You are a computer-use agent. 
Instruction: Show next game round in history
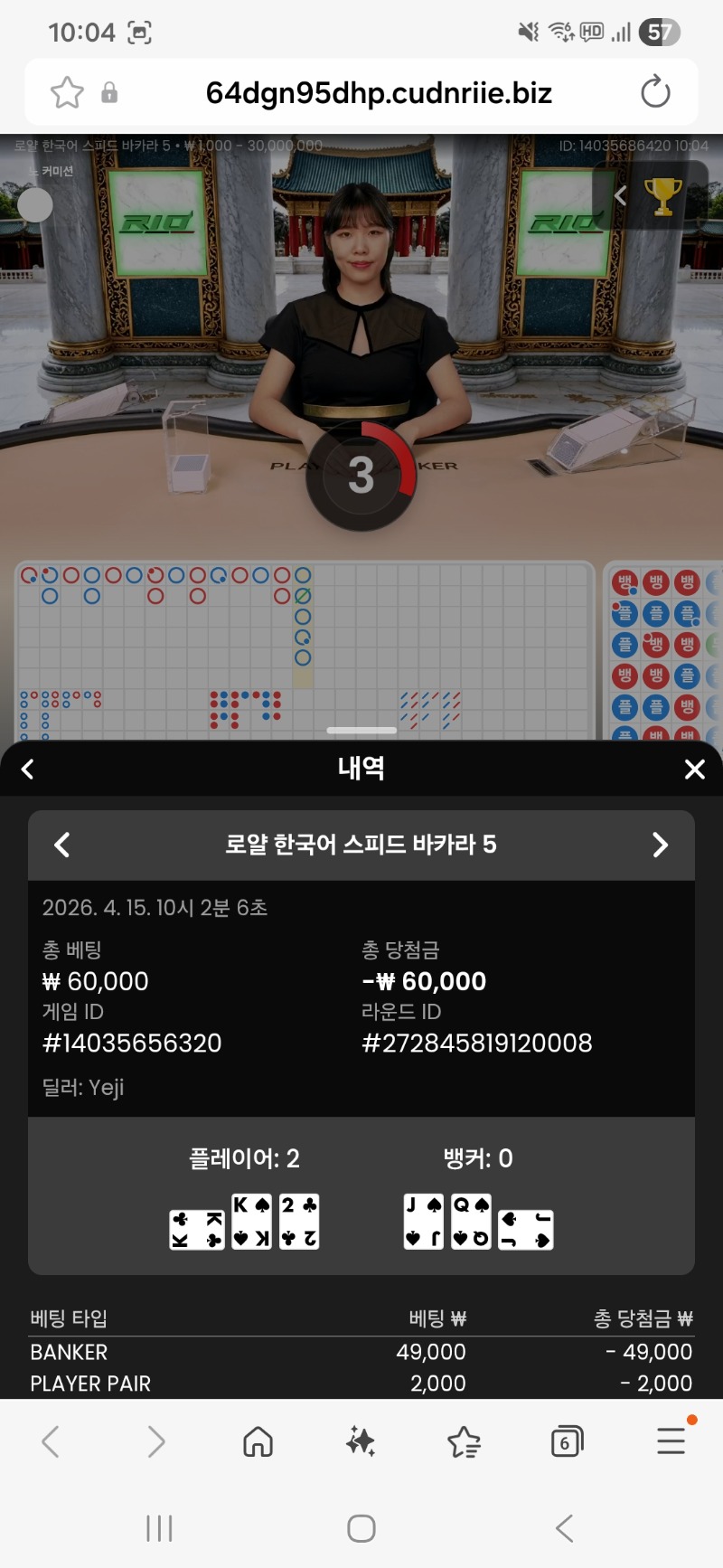660,845
